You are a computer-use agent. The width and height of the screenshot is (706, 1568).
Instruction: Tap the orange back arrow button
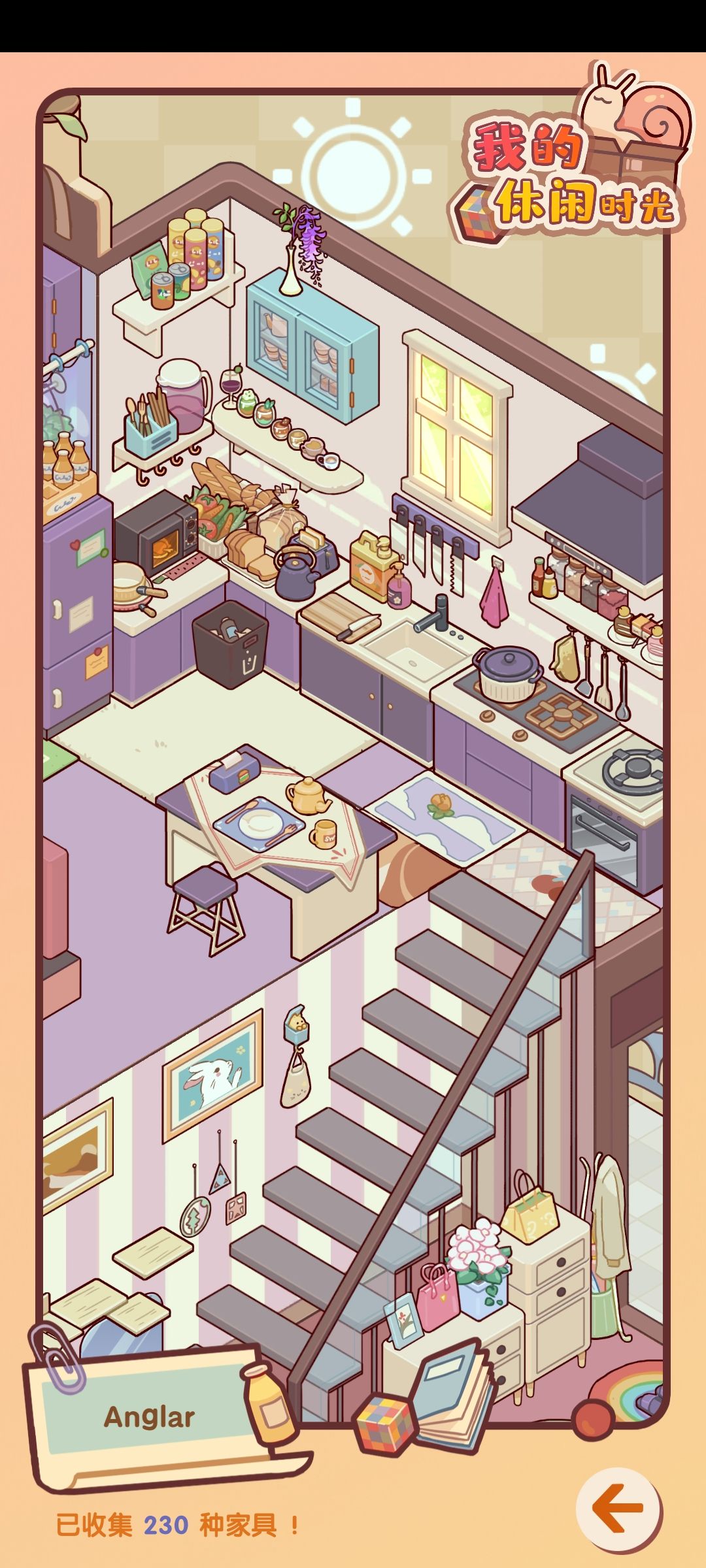(618, 1509)
